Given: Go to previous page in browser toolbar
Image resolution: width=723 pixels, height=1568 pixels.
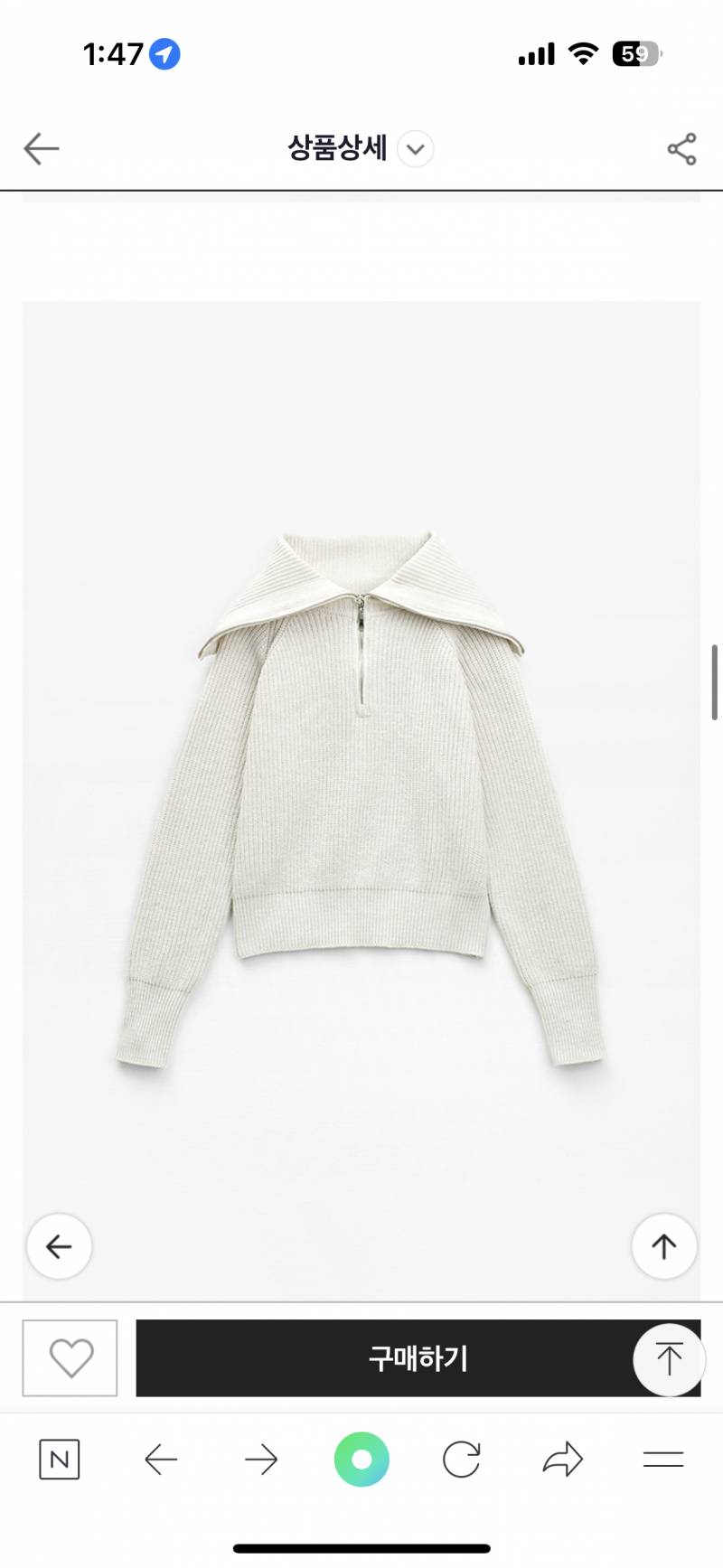Looking at the screenshot, I should [161, 1459].
